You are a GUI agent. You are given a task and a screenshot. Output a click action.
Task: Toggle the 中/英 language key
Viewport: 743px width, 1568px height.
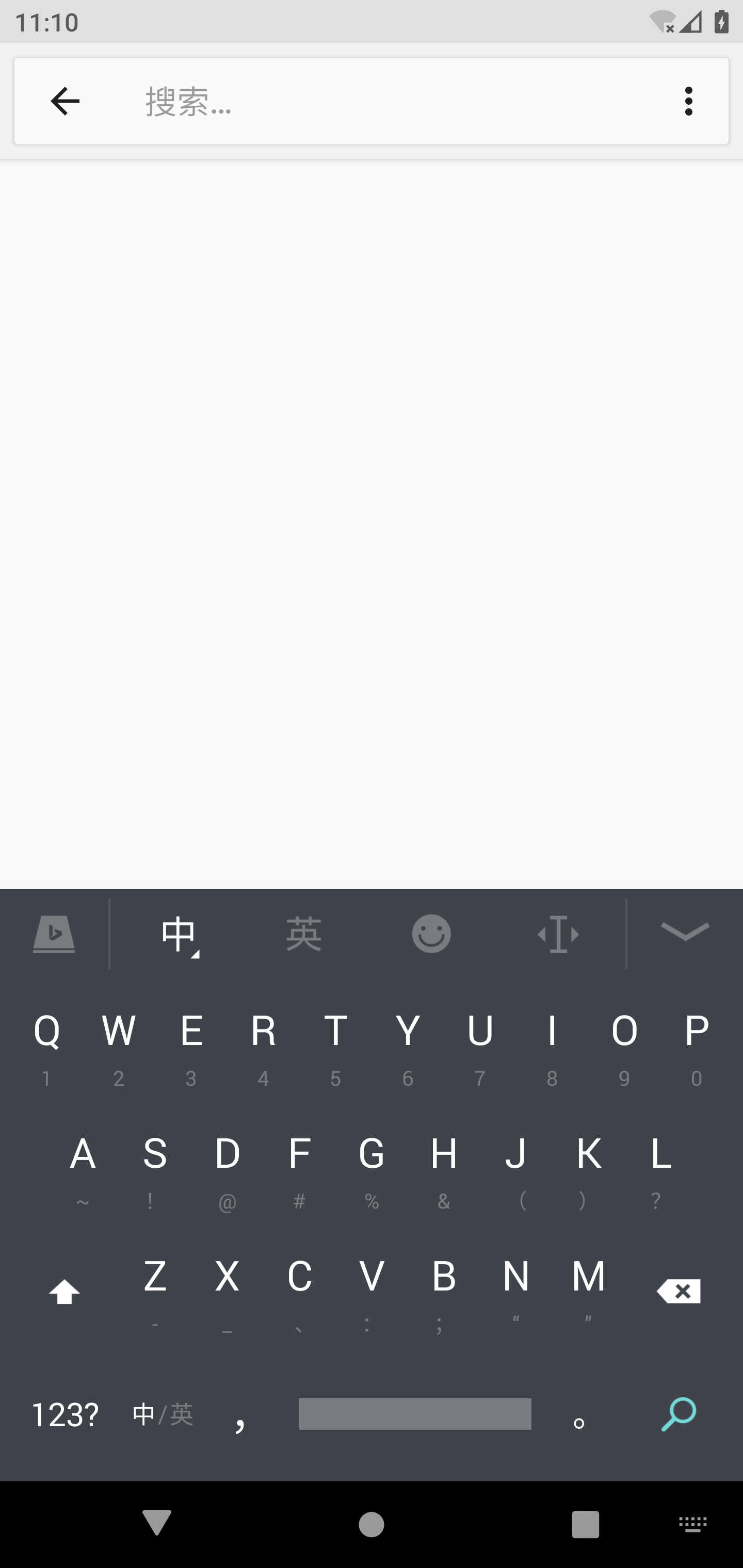coord(163,1415)
